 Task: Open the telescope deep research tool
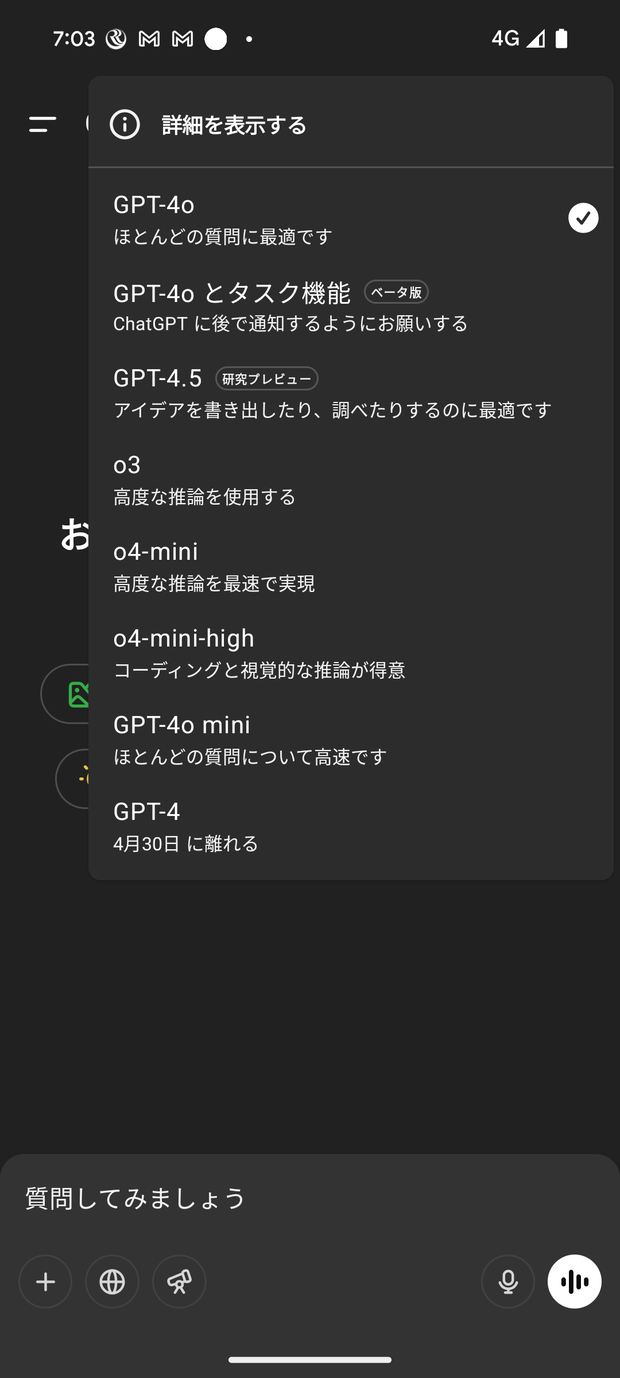179,1282
